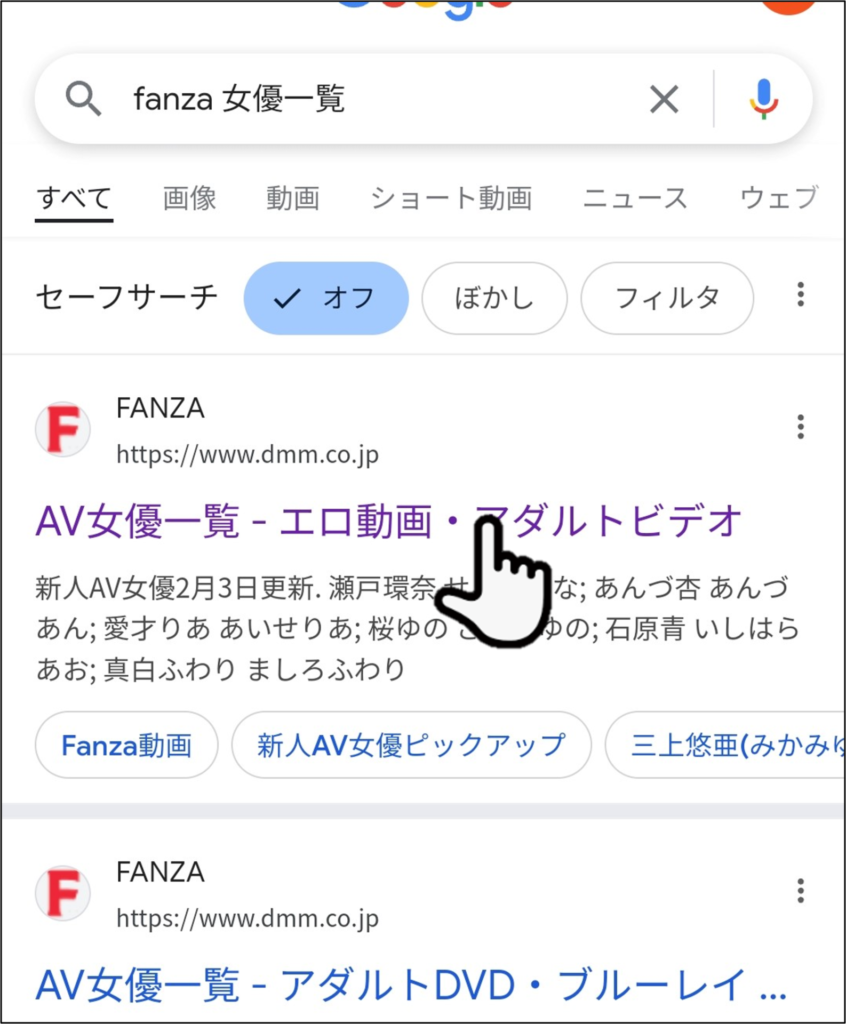Tap the Fanza動画 sitelink chip
This screenshot has height=1024, width=846.
click(x=126, y=745)
